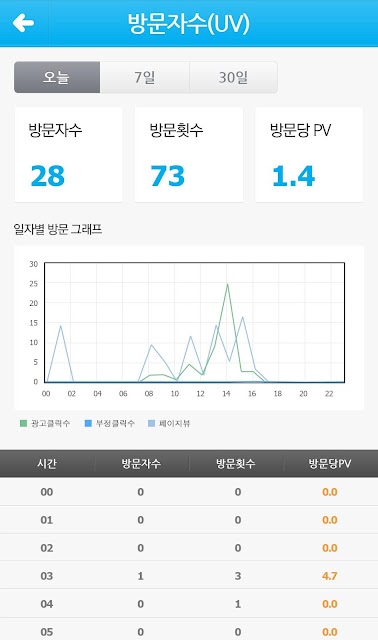Screen dimensions: 378x640
Task: Switch to the 7일 tab
Action: click(x=145, y=77)
